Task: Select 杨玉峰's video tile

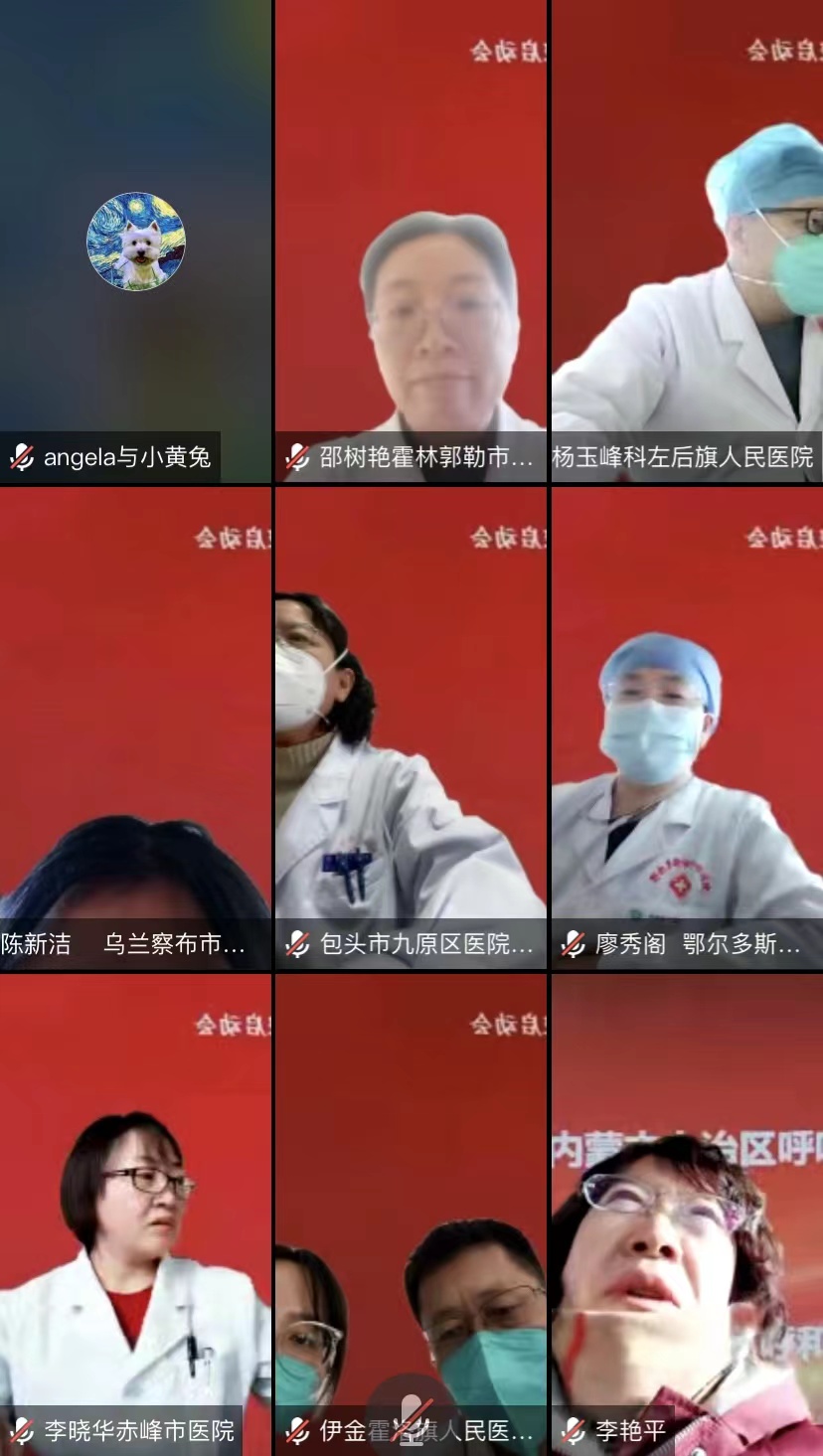Action: coord(687,242)
